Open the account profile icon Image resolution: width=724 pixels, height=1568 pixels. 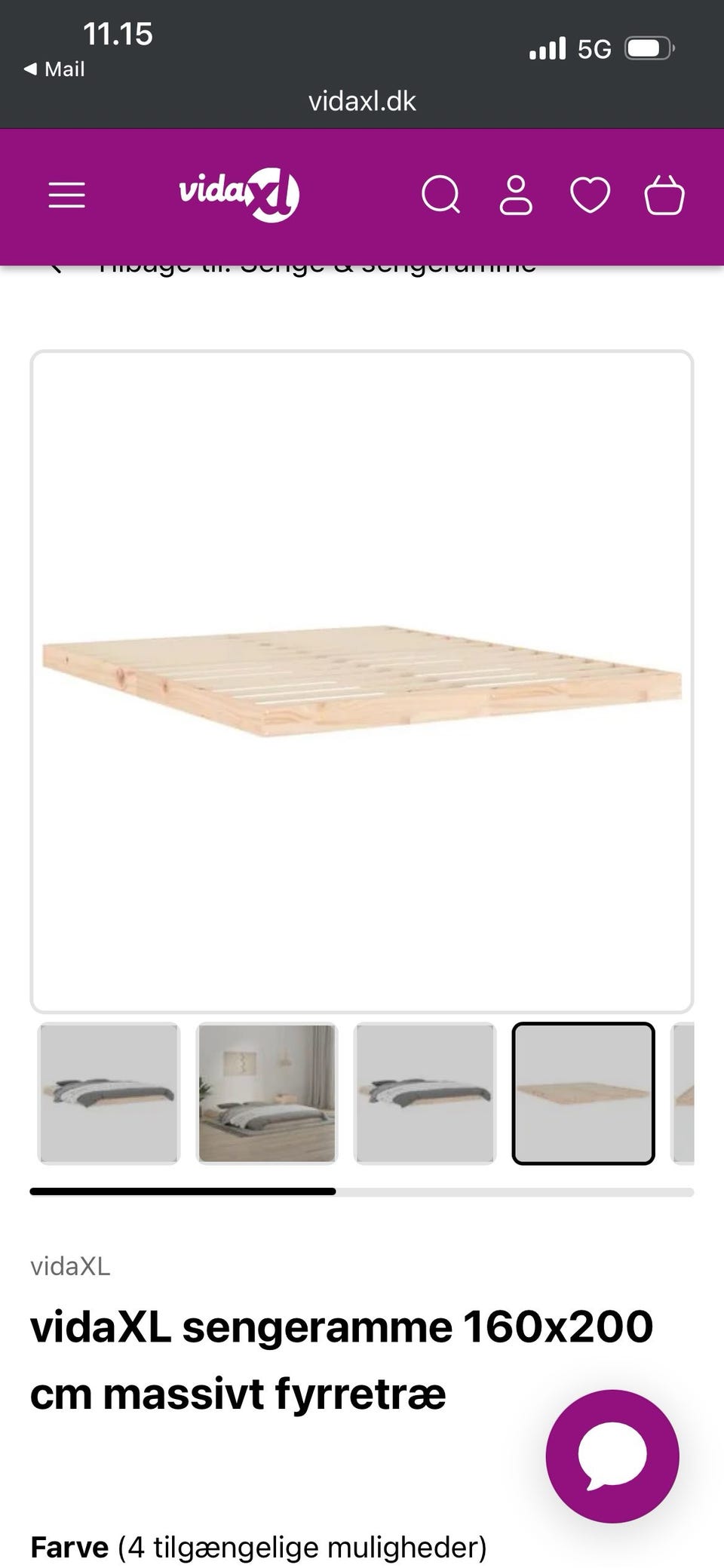[516, 195]
